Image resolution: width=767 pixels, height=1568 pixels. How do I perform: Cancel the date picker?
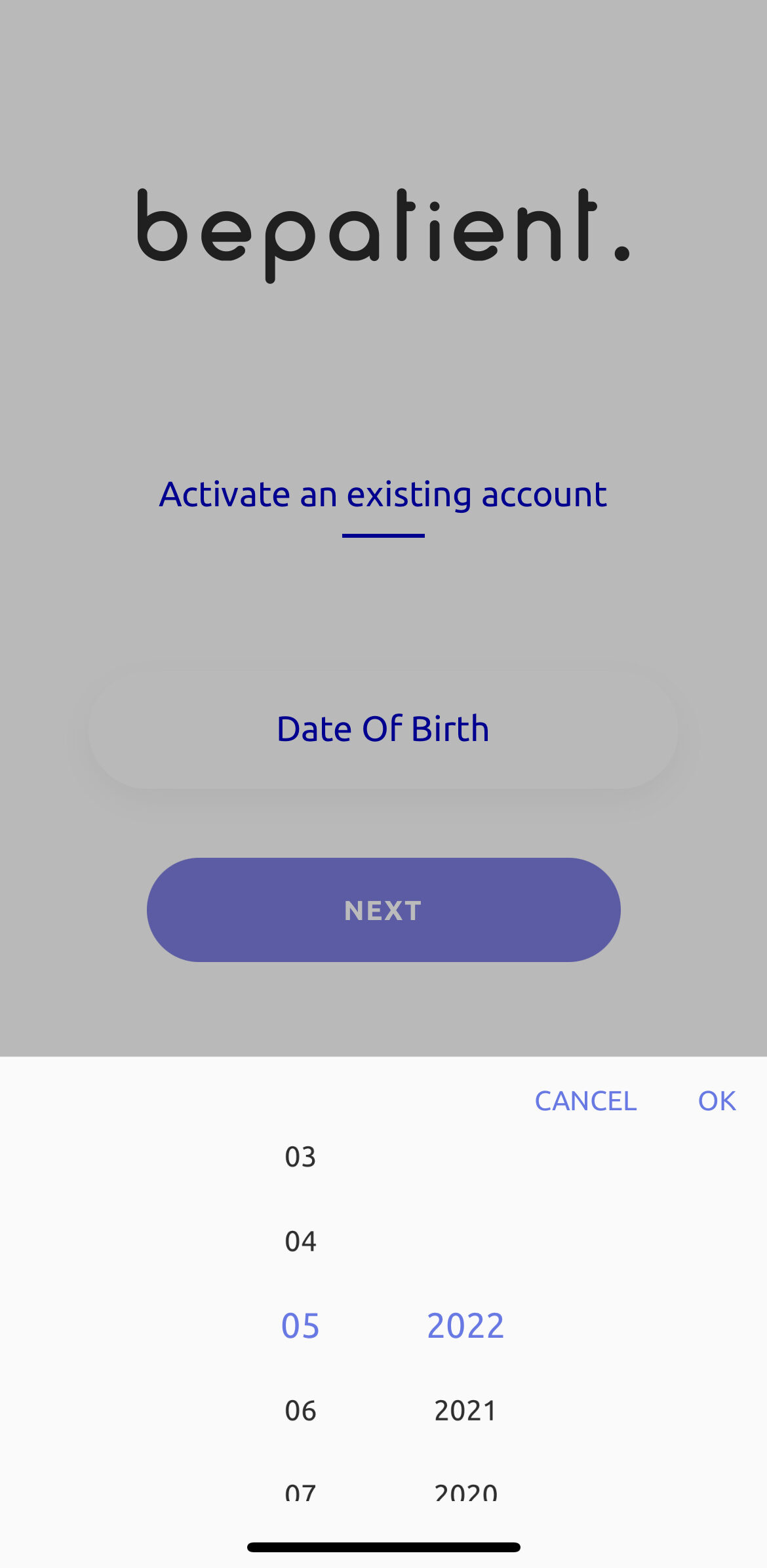coord(585,1101)
